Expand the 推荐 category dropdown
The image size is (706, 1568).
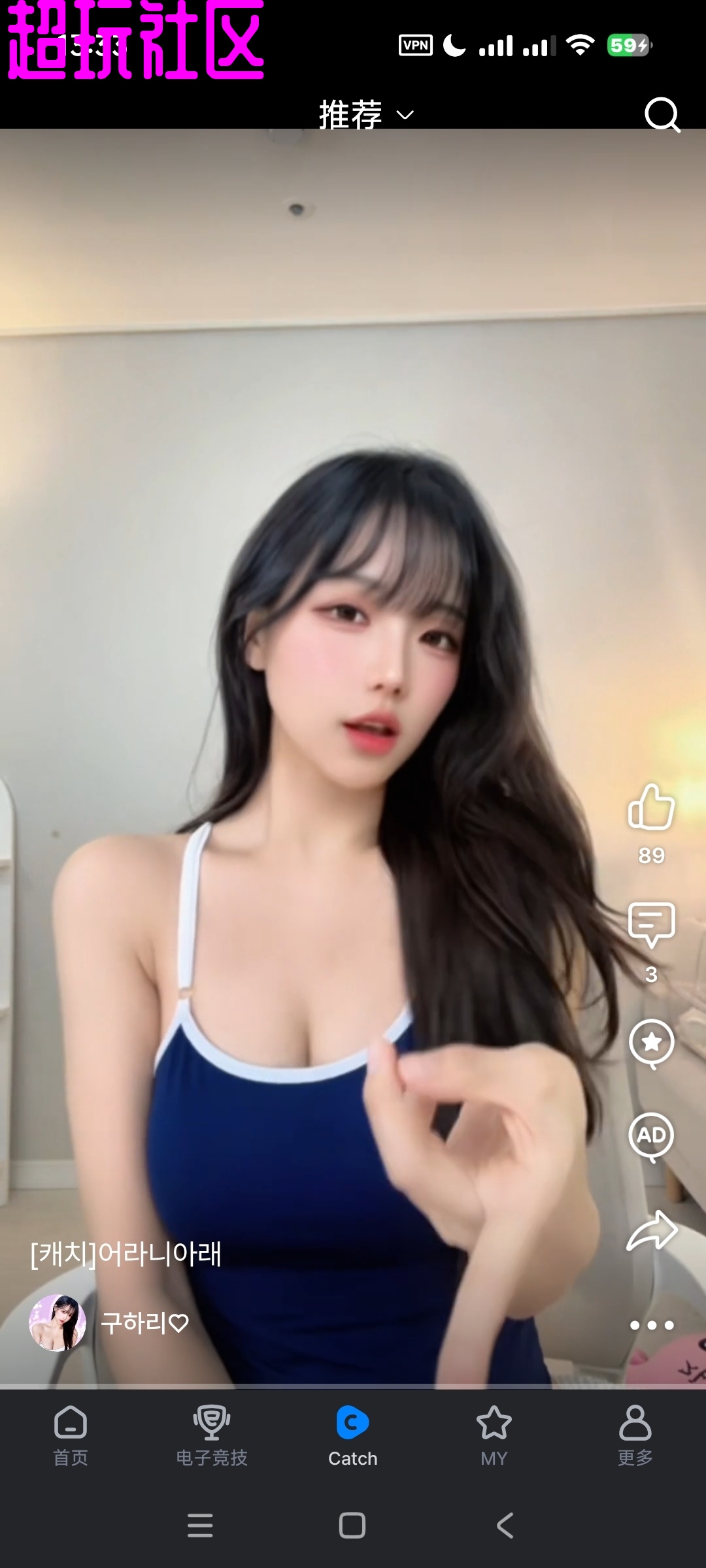[x=366, y=113]
